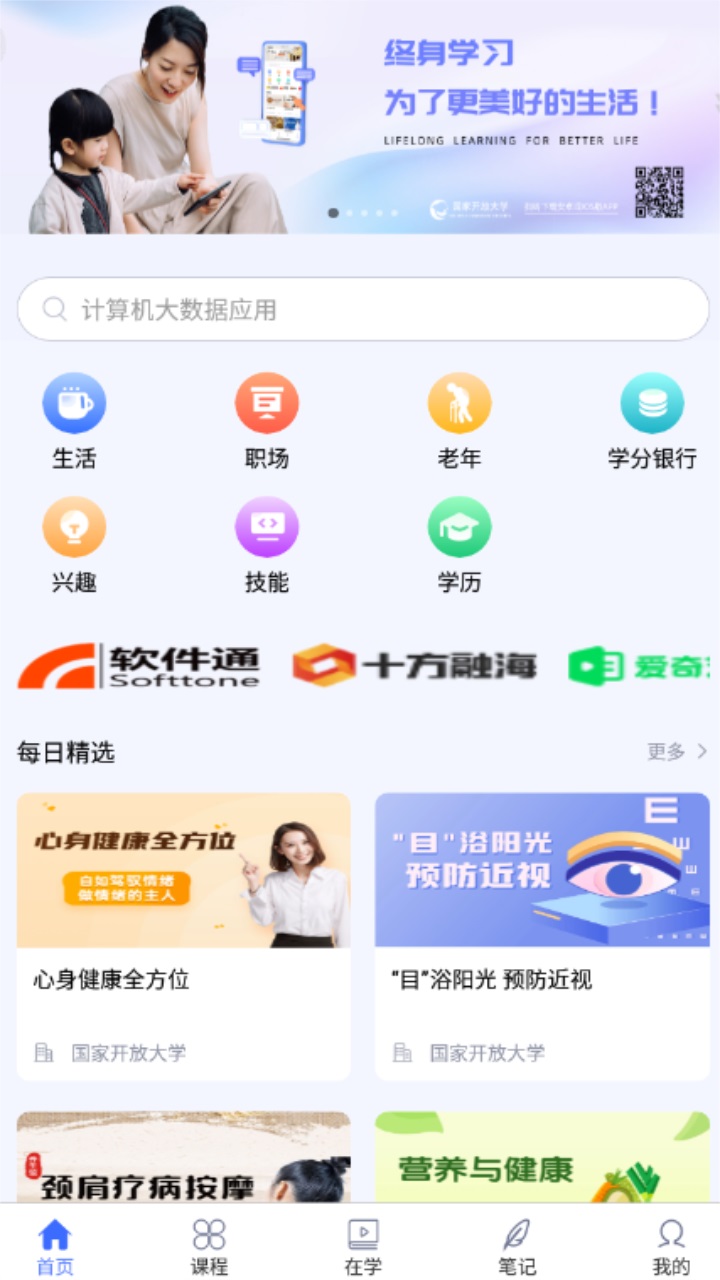Open the 颈肩疗病按摩 course card

click(x=184, y=1160)
